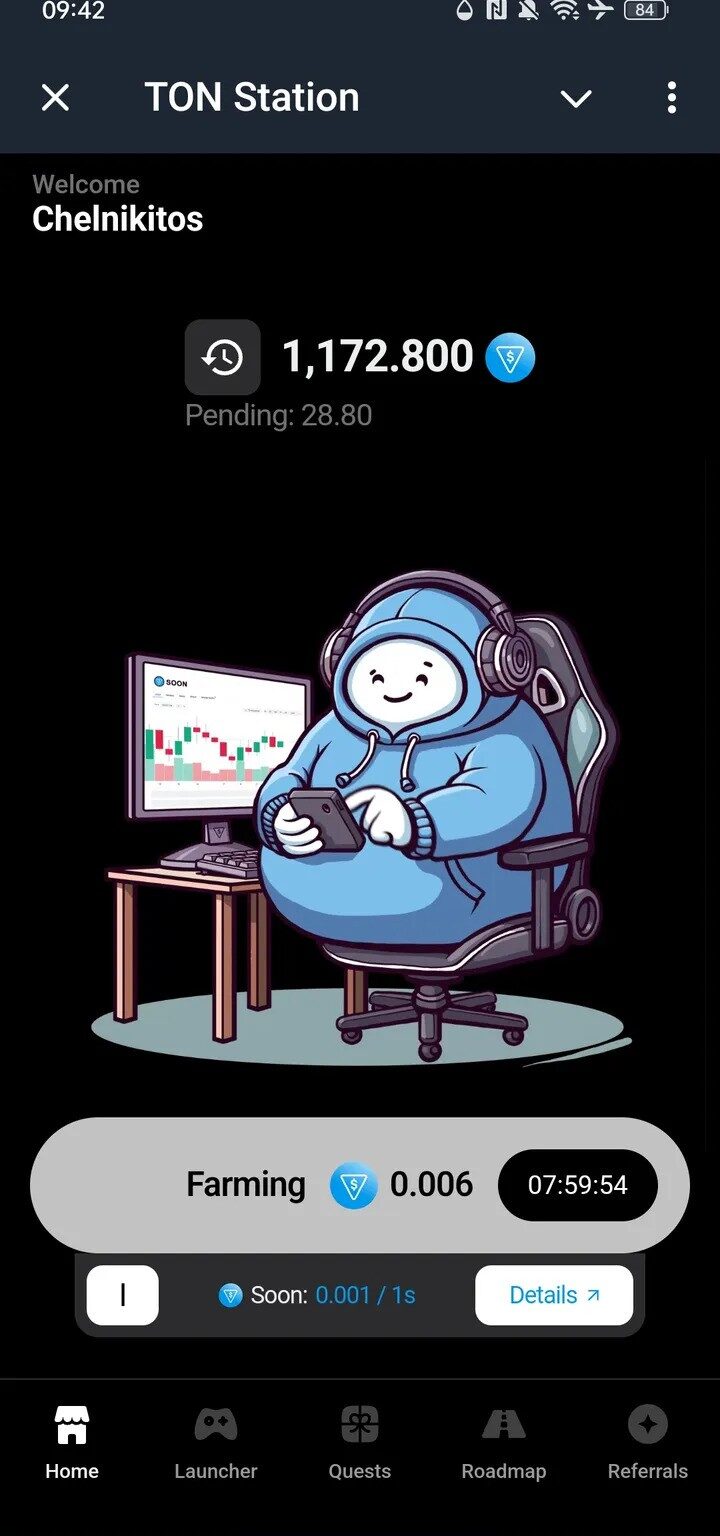Go to the Home tab

[x=72, y=1443]
